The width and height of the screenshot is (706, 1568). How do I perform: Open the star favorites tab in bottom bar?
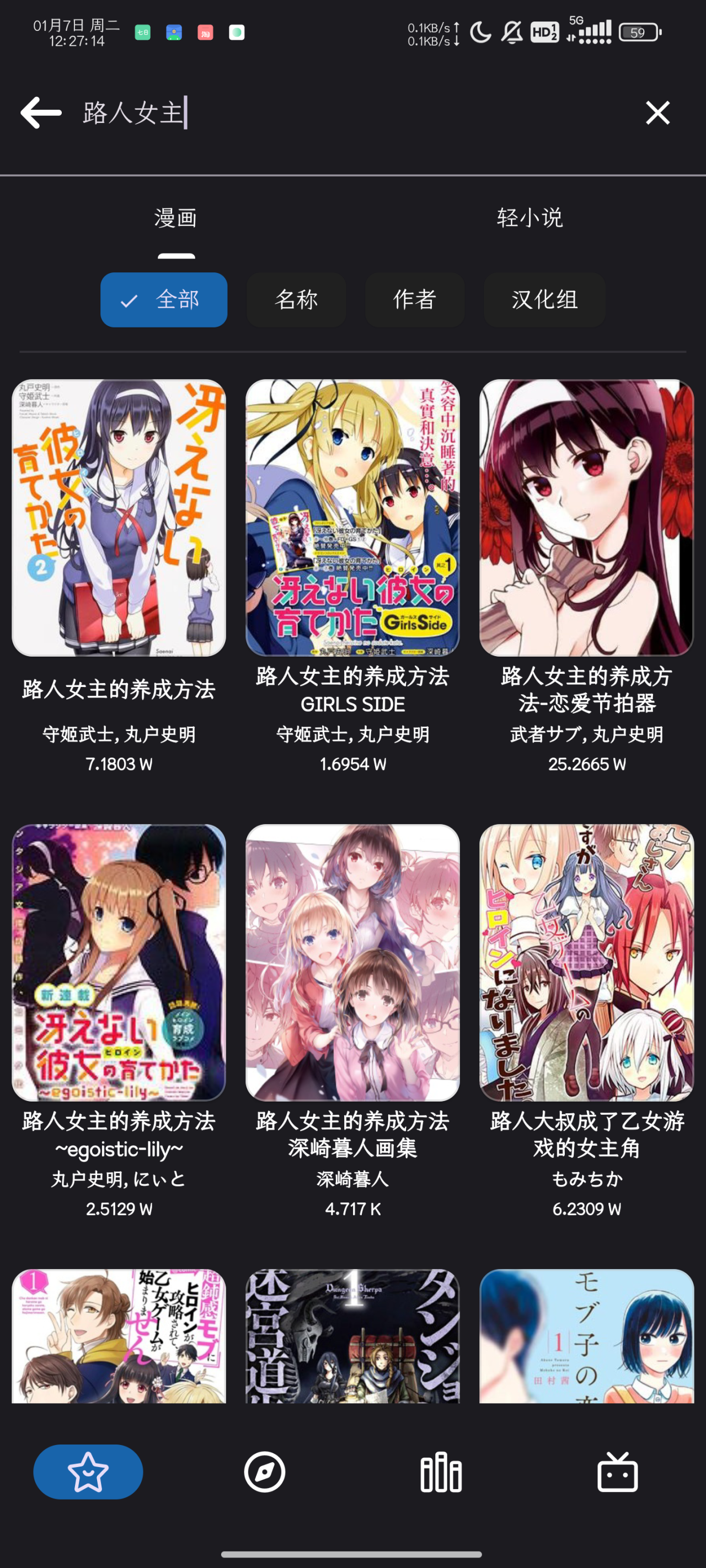(88, 1472)
